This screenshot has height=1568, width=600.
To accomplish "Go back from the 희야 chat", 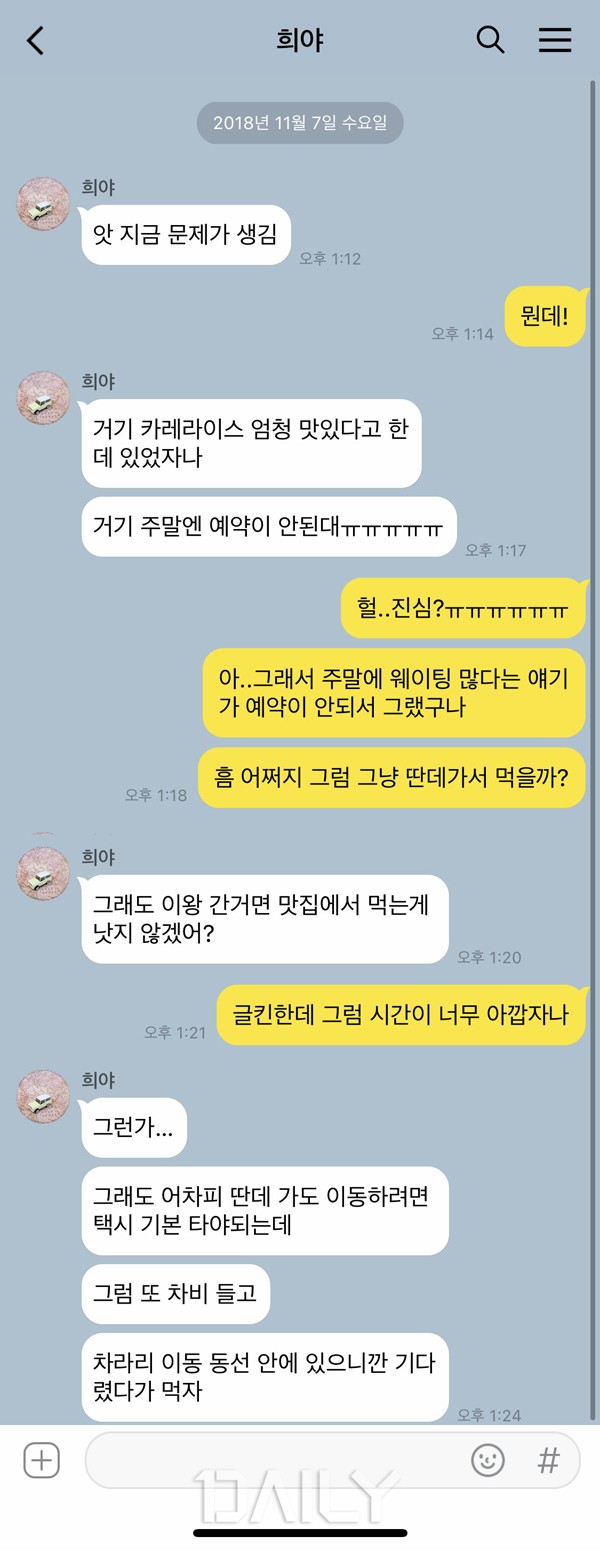I will tap(36, 40).
